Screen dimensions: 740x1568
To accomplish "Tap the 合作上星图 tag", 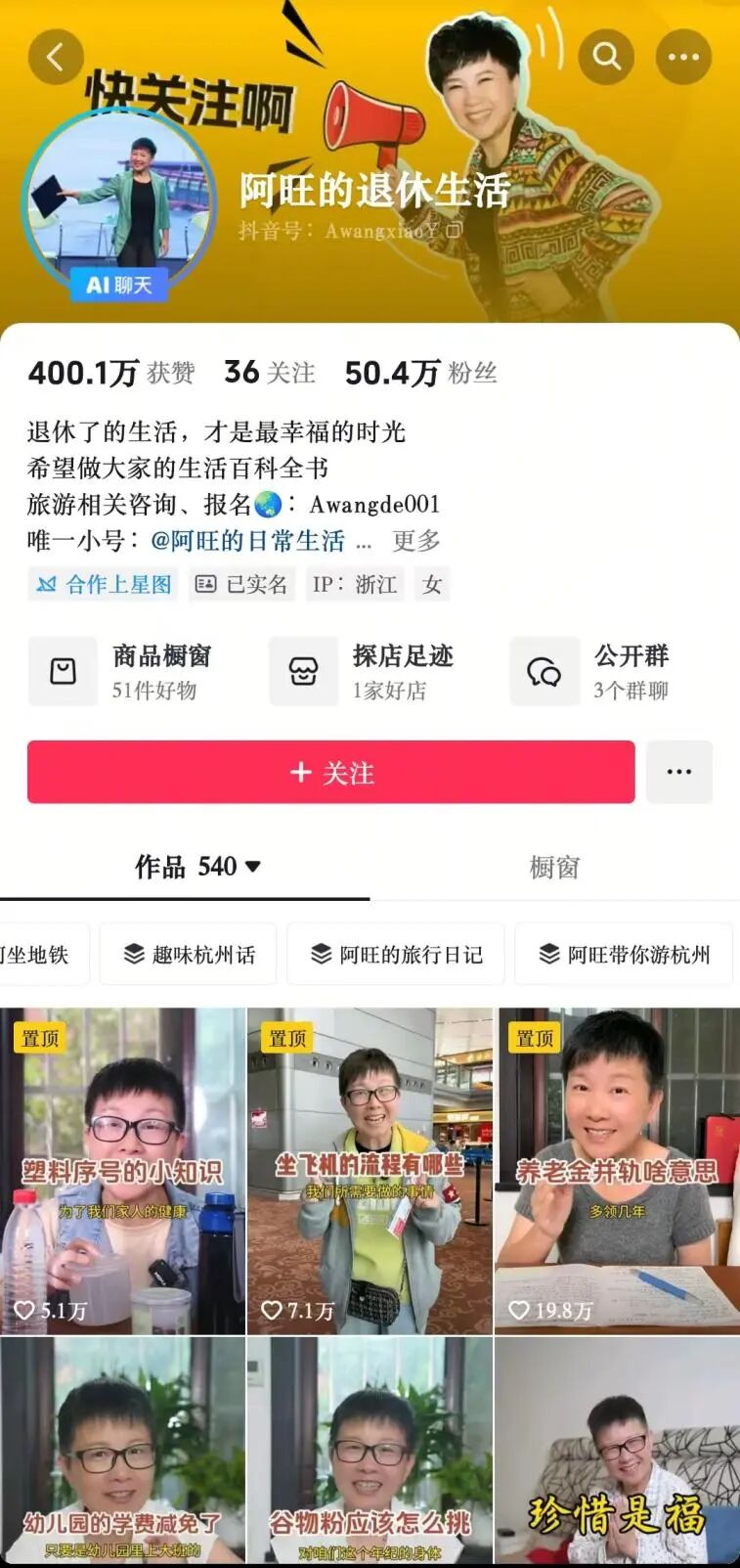I will point(105,584).
